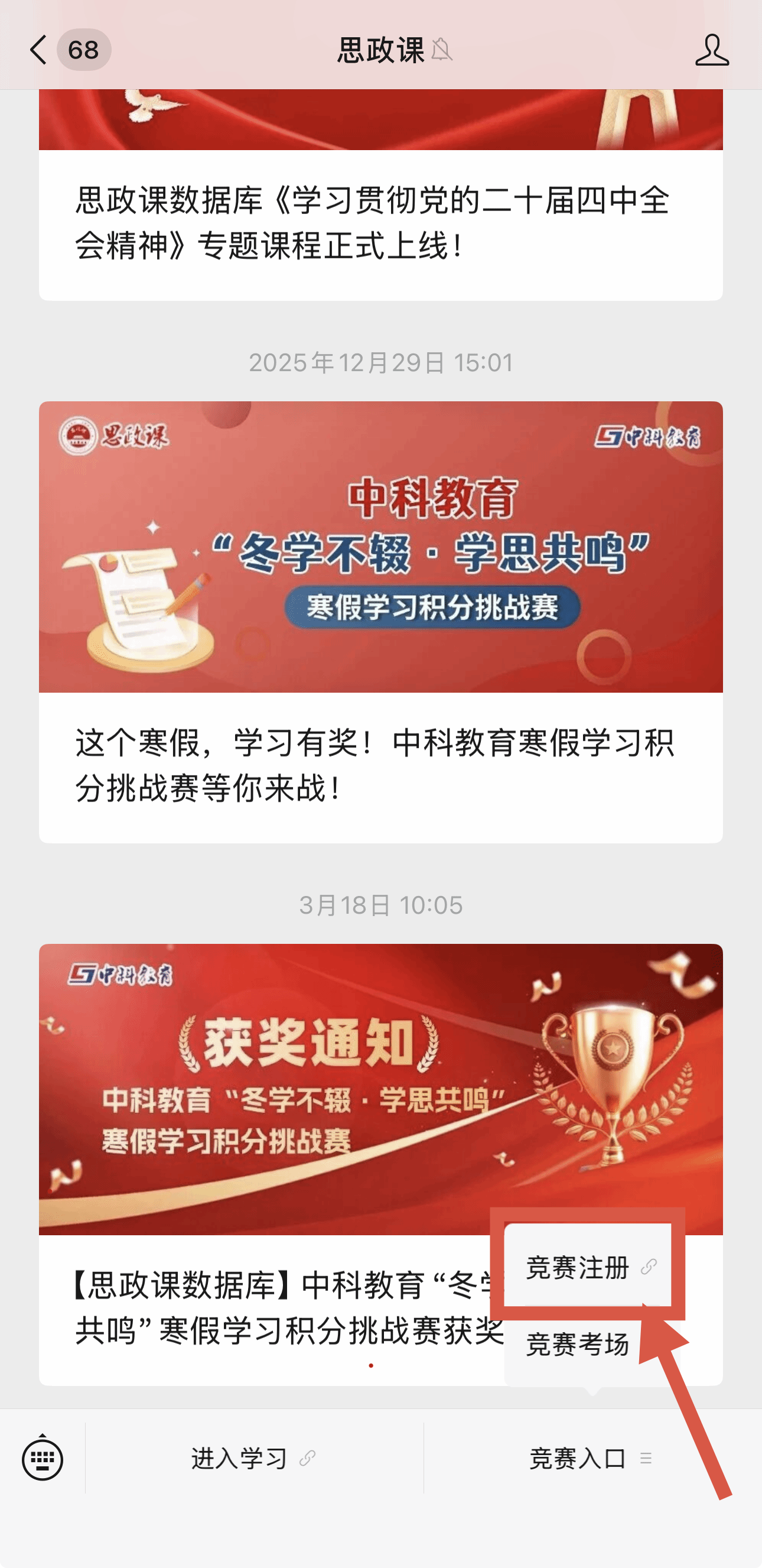Select 竞赛考场 from the popup menu
762x1568 pixels.
[578, 1345]
